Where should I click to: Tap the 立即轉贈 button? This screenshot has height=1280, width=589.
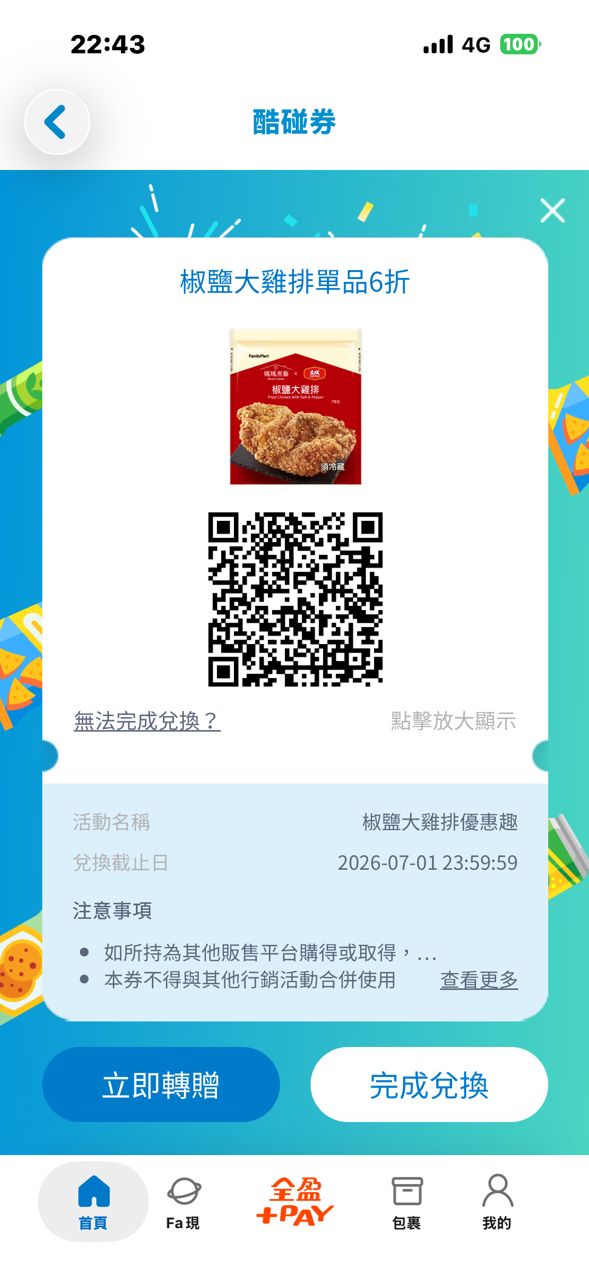(161, 1085)
